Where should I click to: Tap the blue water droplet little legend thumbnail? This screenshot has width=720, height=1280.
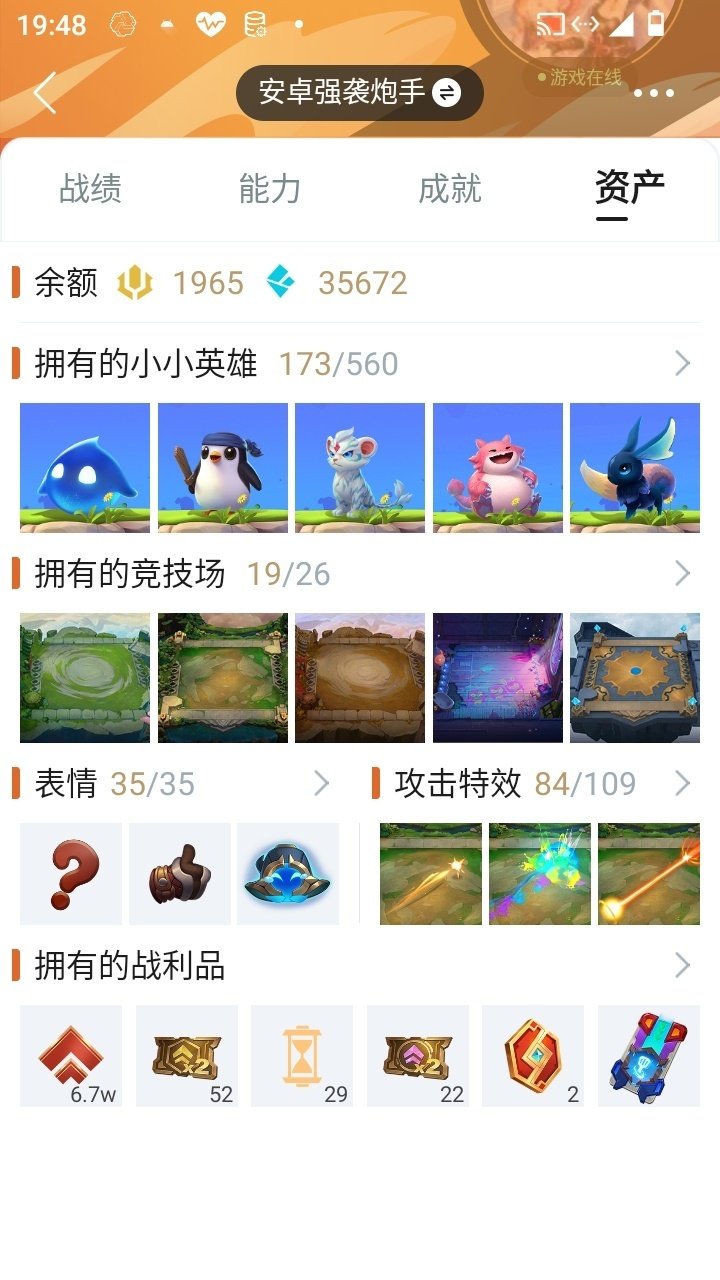point(84,467)
